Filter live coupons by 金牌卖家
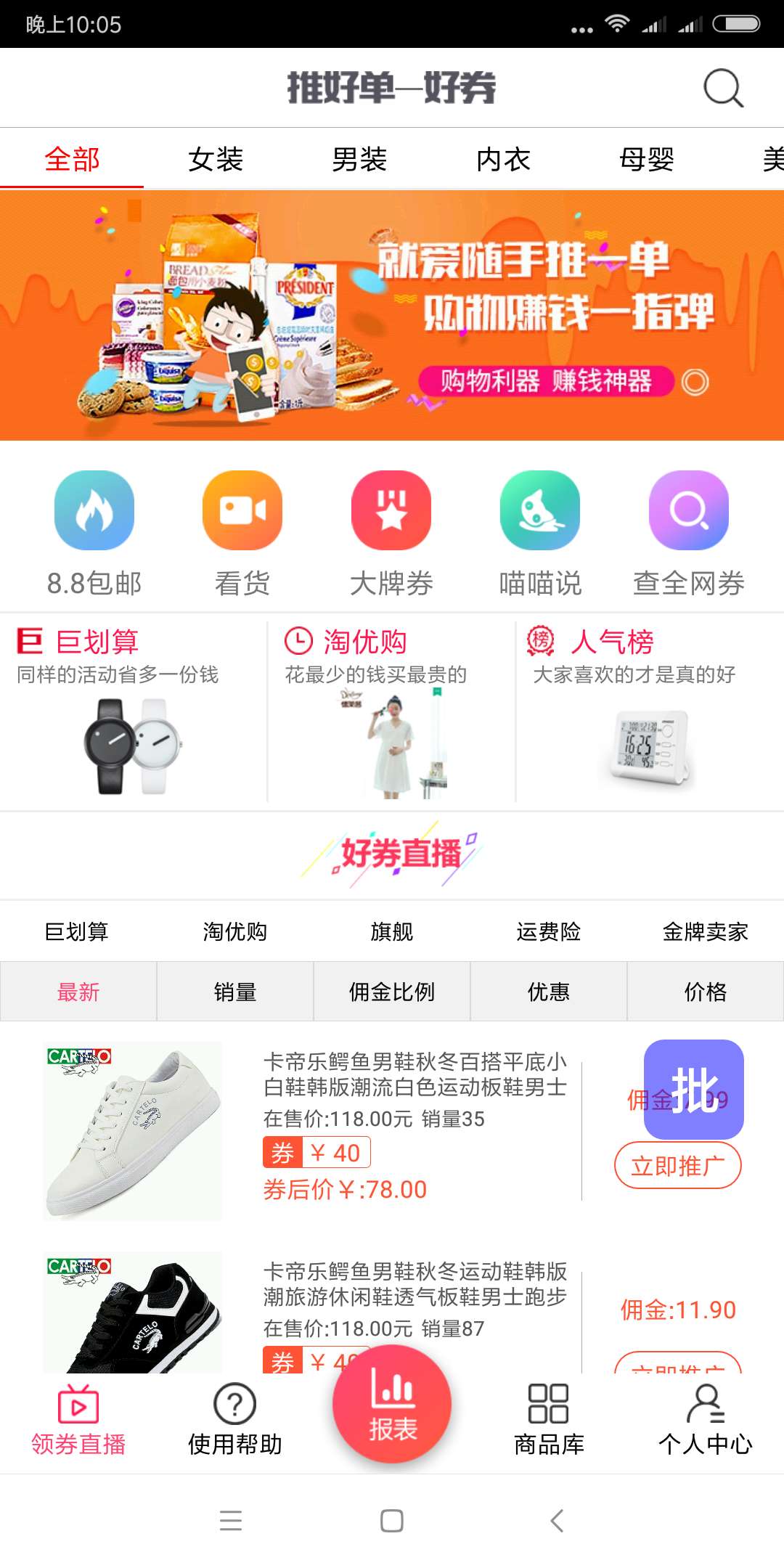Viewport: 784px width, 1568px height. click(x=705, y=931)
